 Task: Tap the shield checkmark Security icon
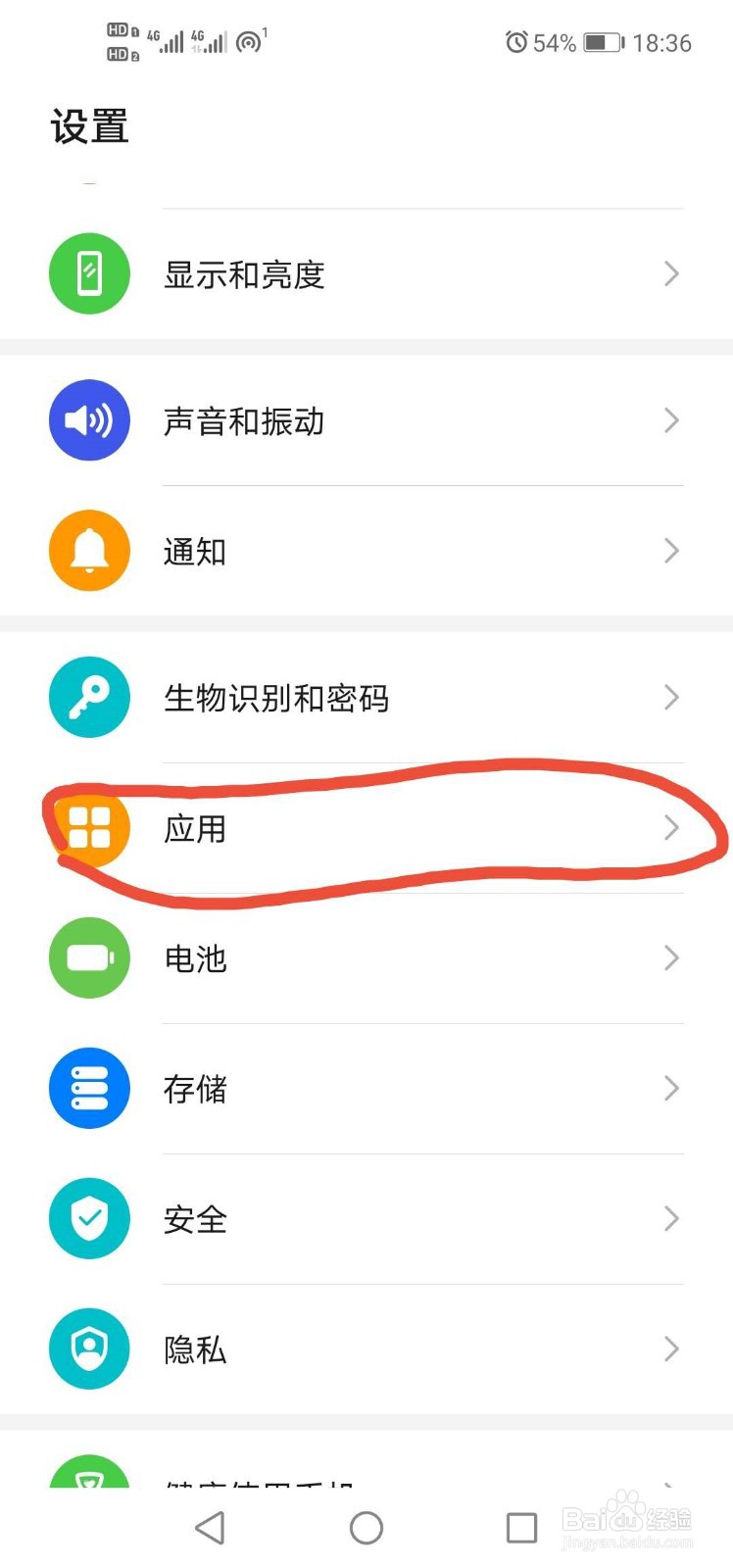pos(89,1218)
